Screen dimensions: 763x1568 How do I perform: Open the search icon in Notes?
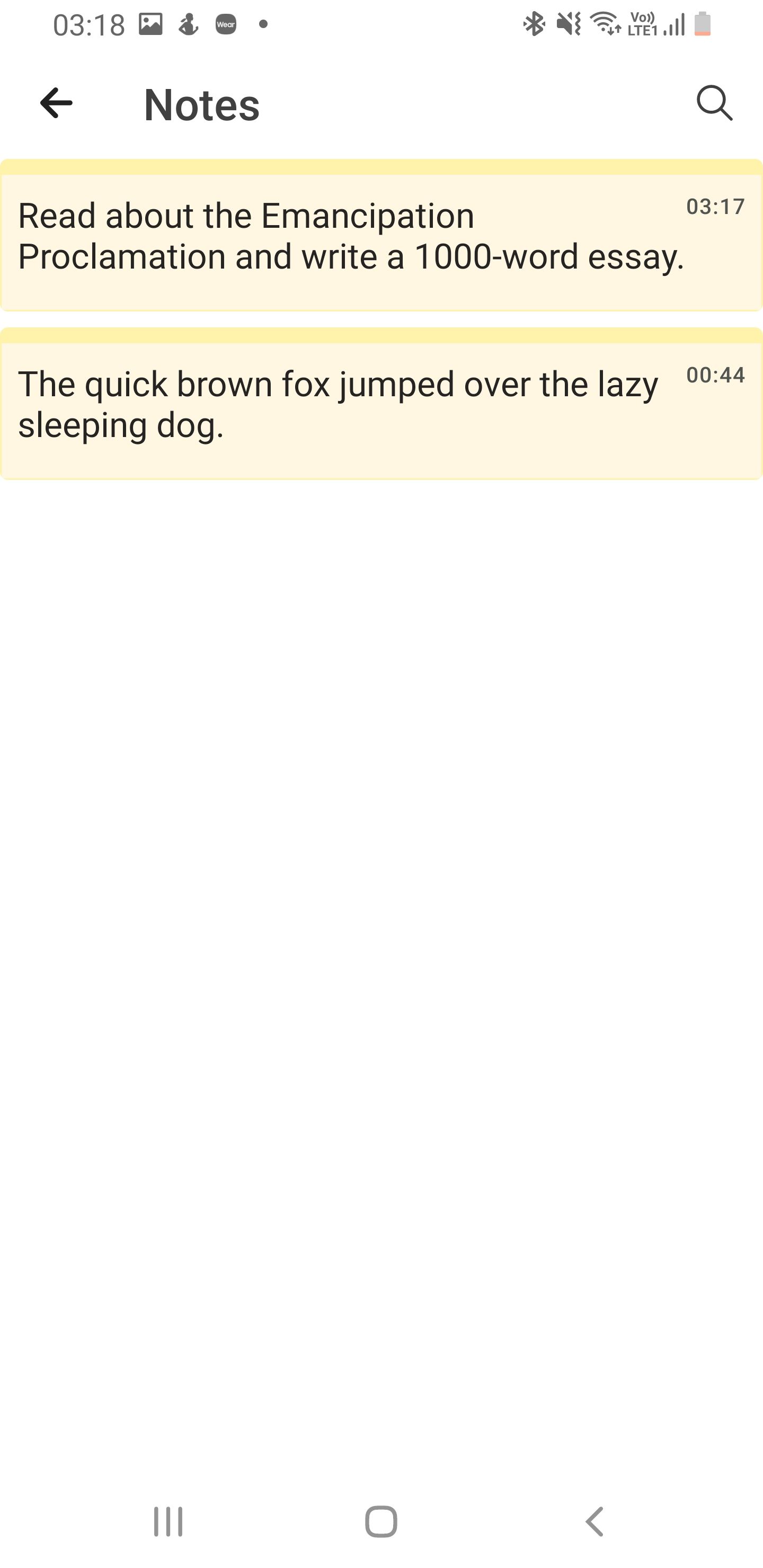(714, 103)
